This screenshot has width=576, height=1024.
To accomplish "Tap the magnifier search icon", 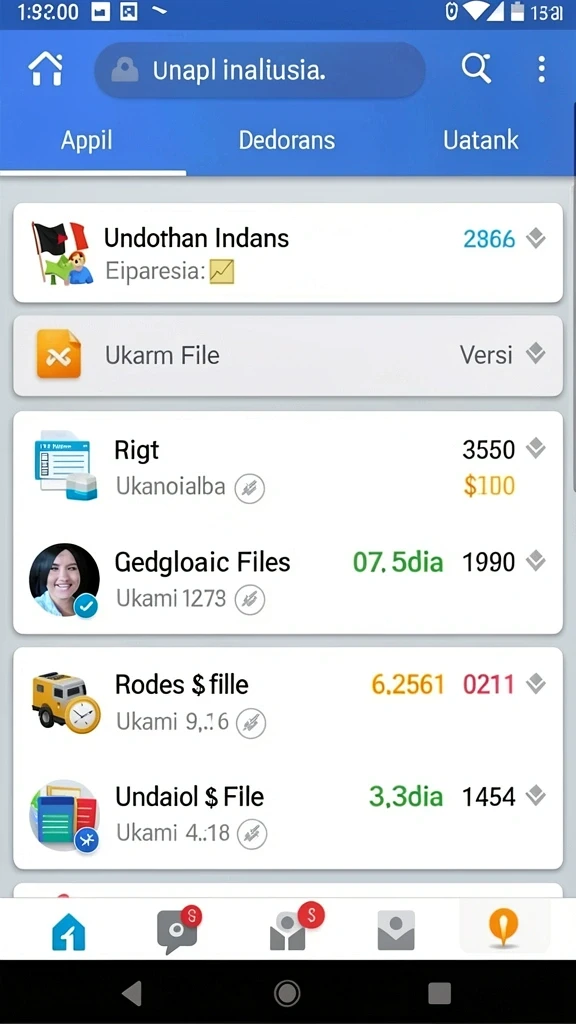I will pyautogui.click(x=476, y=68).
